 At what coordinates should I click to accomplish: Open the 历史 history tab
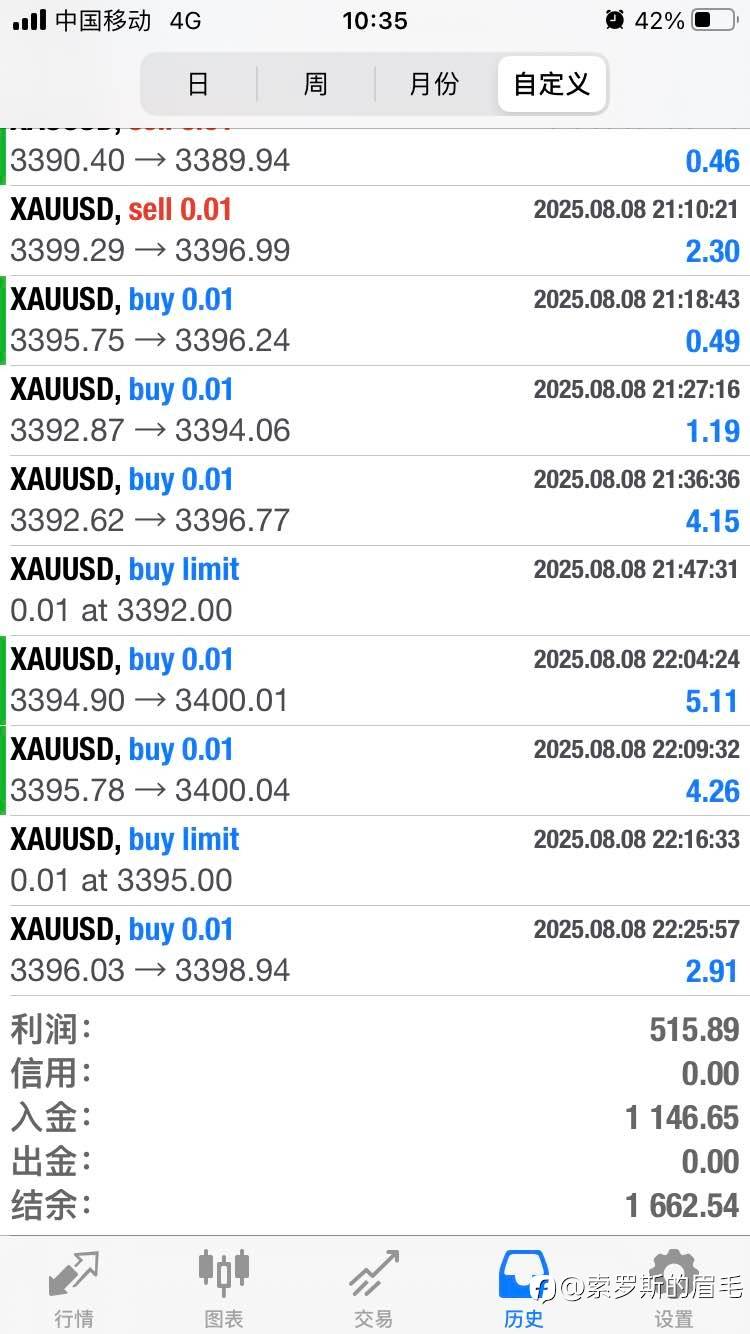(x=524, y=1287)
